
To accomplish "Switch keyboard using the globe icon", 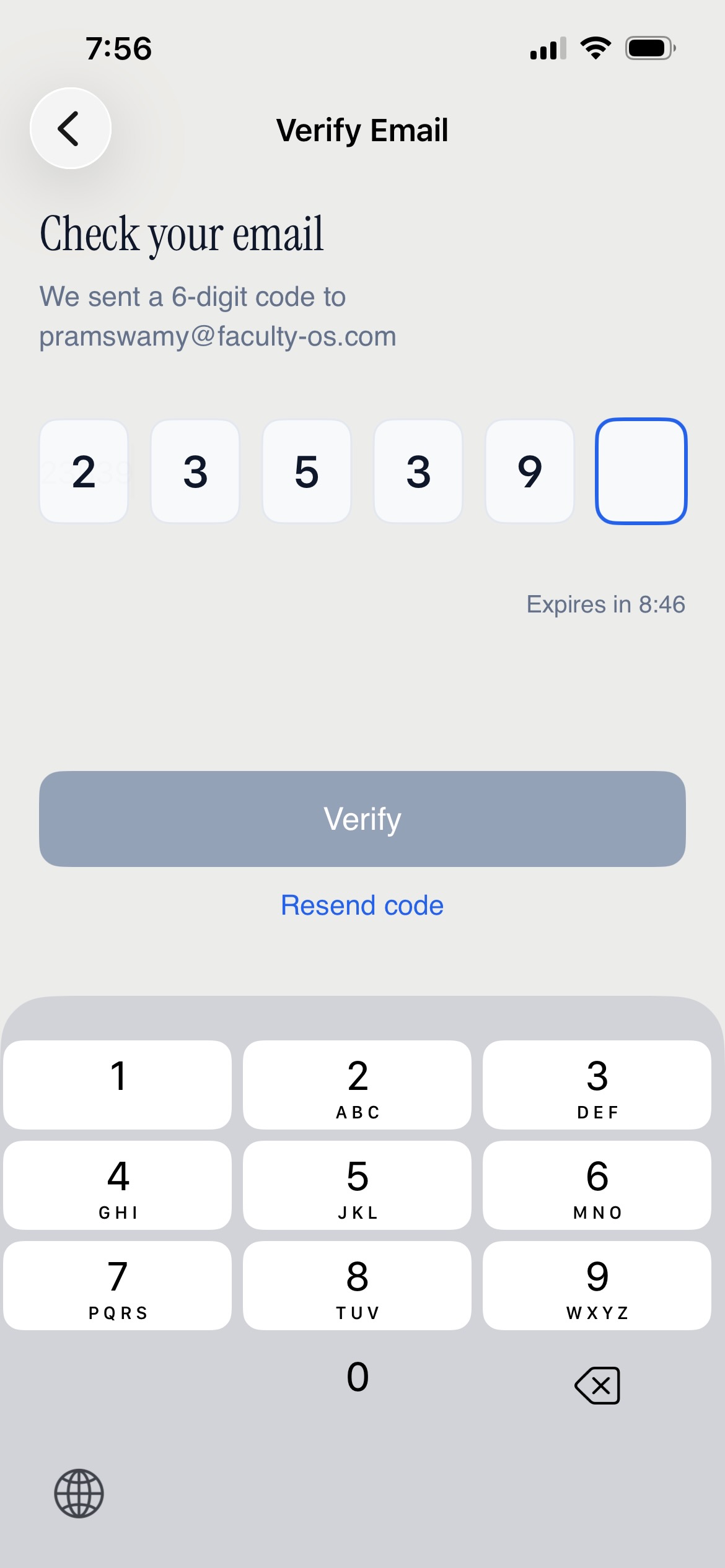I will (79, 1493).
